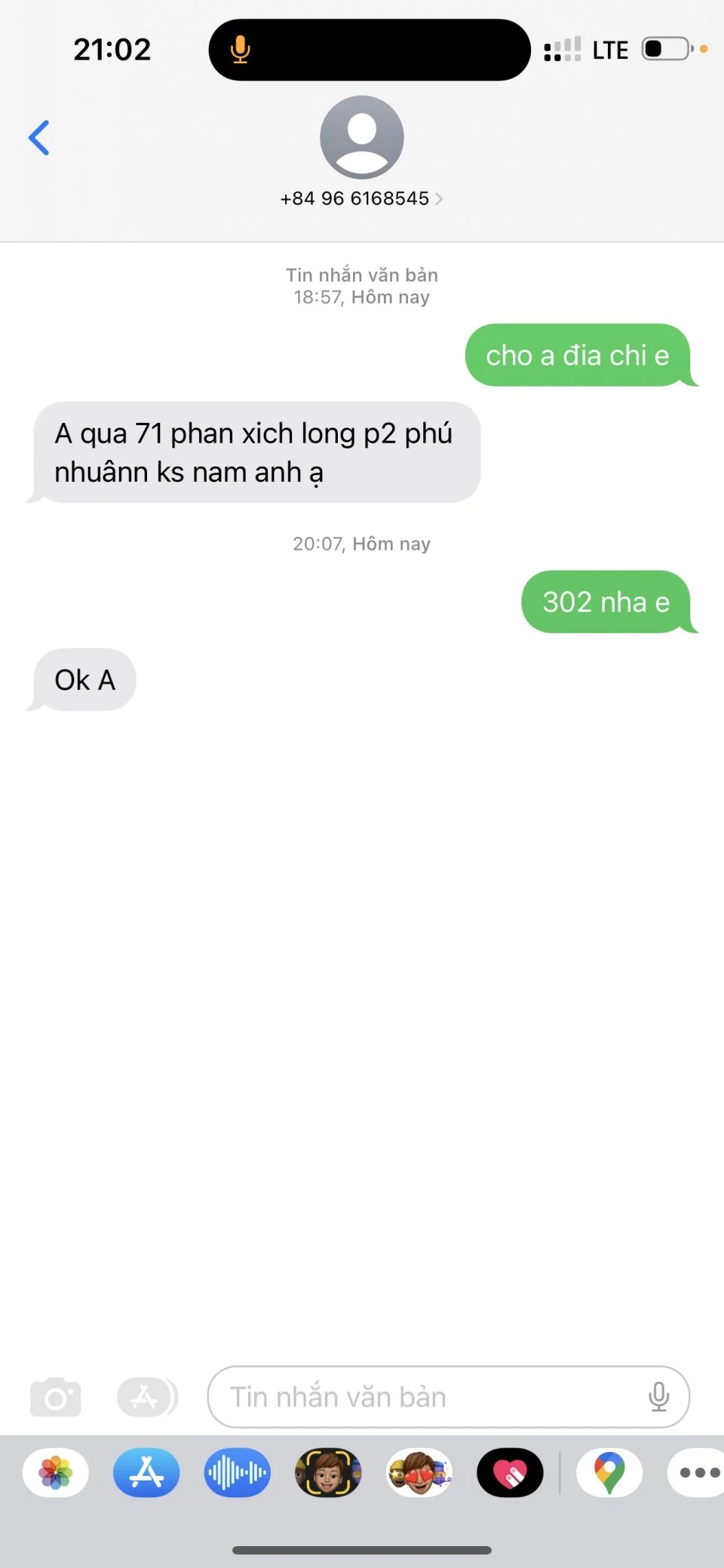The width and height of the screenshot is (724, 1568).
Task: Start dictation with the microphone icon
Action: (x=658, y=1397)
